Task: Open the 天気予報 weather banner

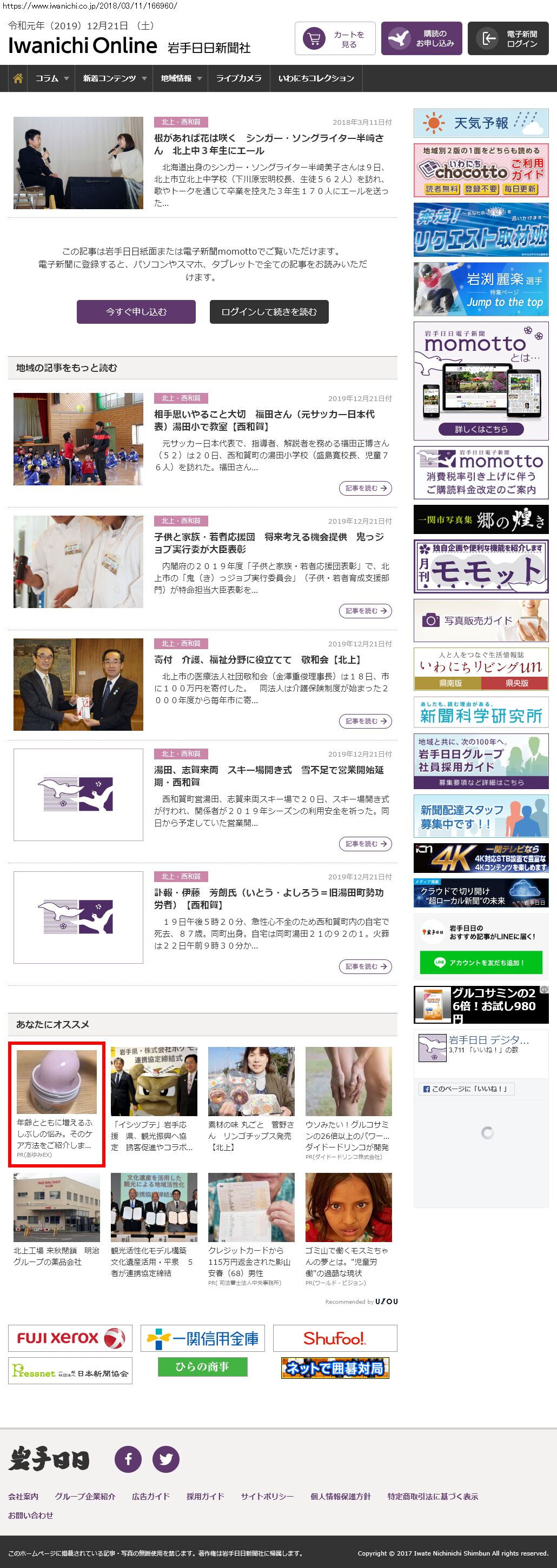Action: point(480,123)
